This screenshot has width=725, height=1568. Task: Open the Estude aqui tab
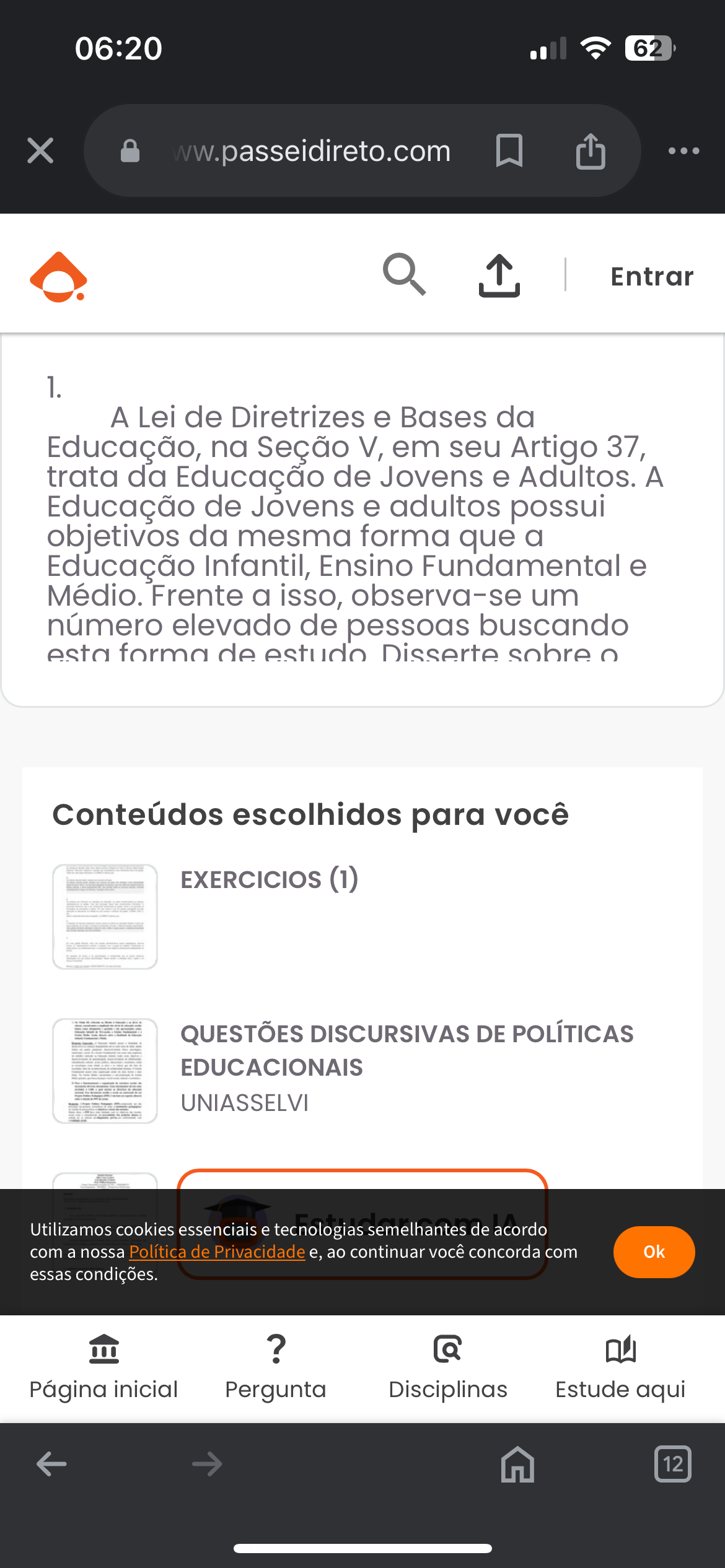point(620,1367)
